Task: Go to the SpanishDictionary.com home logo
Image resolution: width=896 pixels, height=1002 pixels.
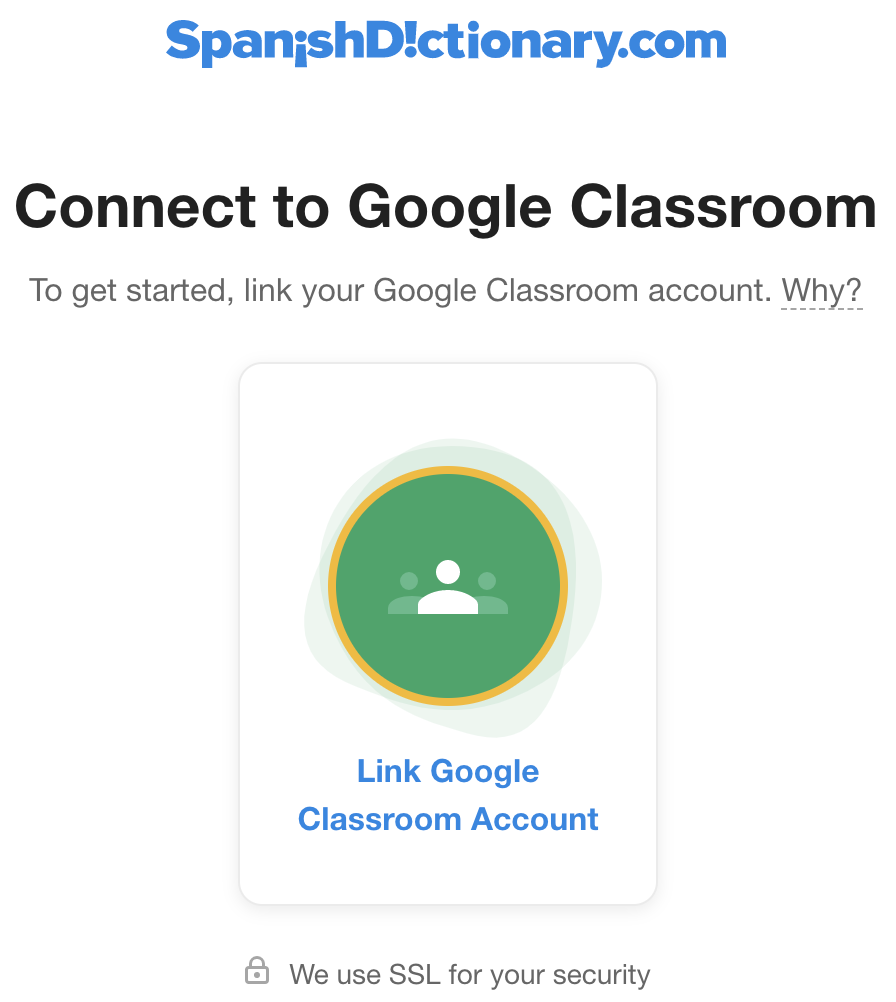Action: 446,41
